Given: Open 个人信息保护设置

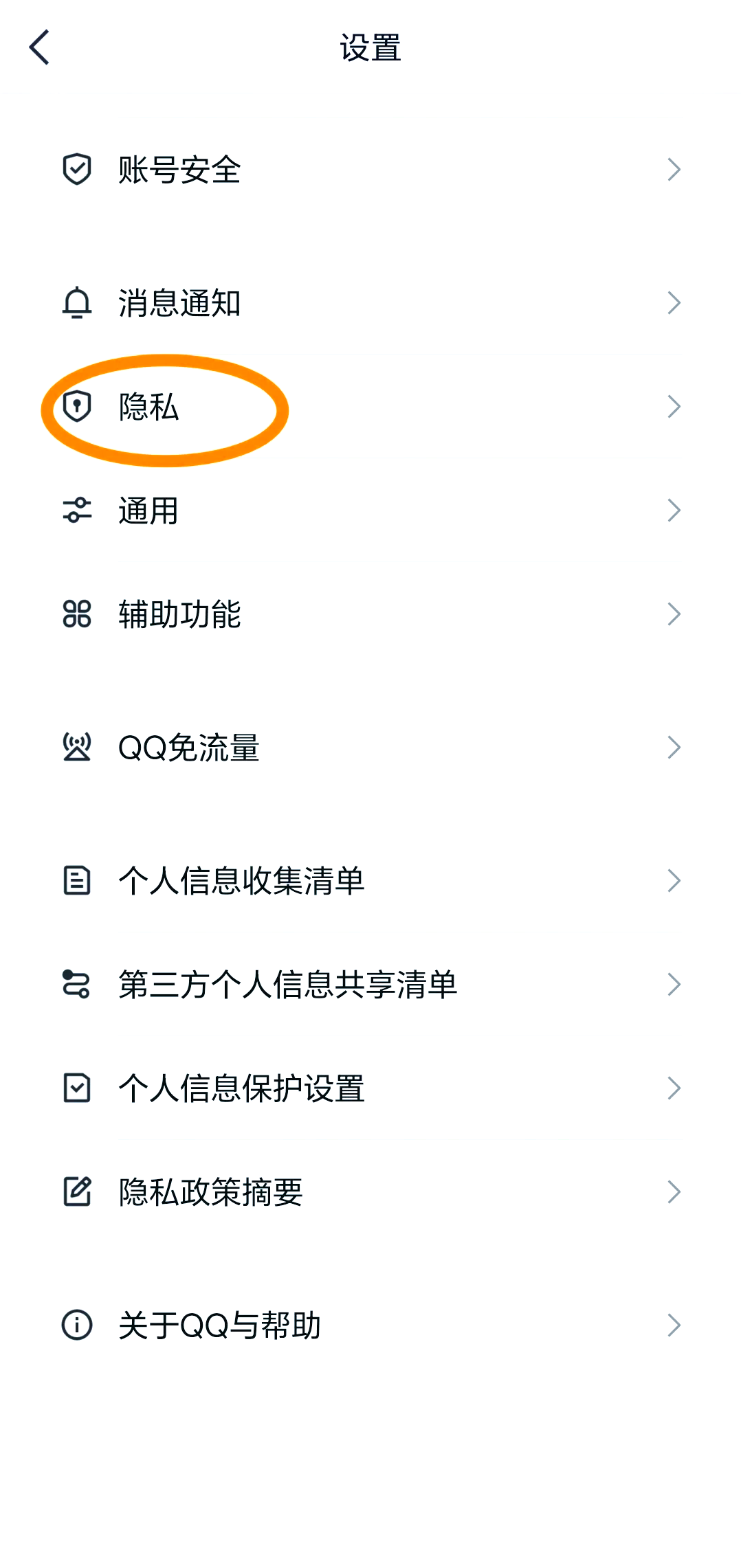Looking at the screenshot, I should pyautogui.click(x=370, y=1088).
